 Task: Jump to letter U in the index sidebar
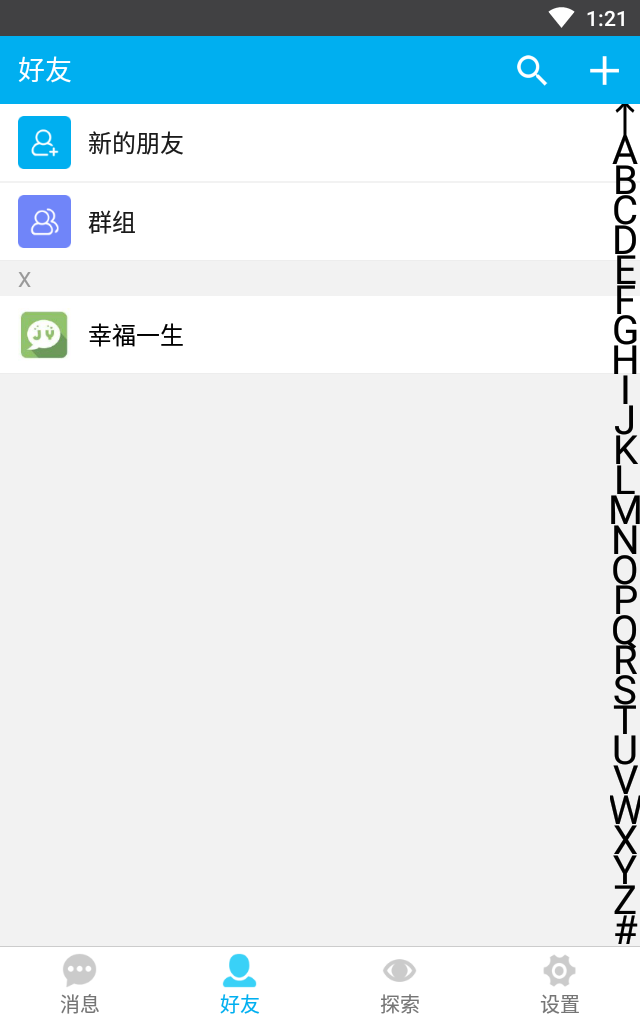coord(625,750)
